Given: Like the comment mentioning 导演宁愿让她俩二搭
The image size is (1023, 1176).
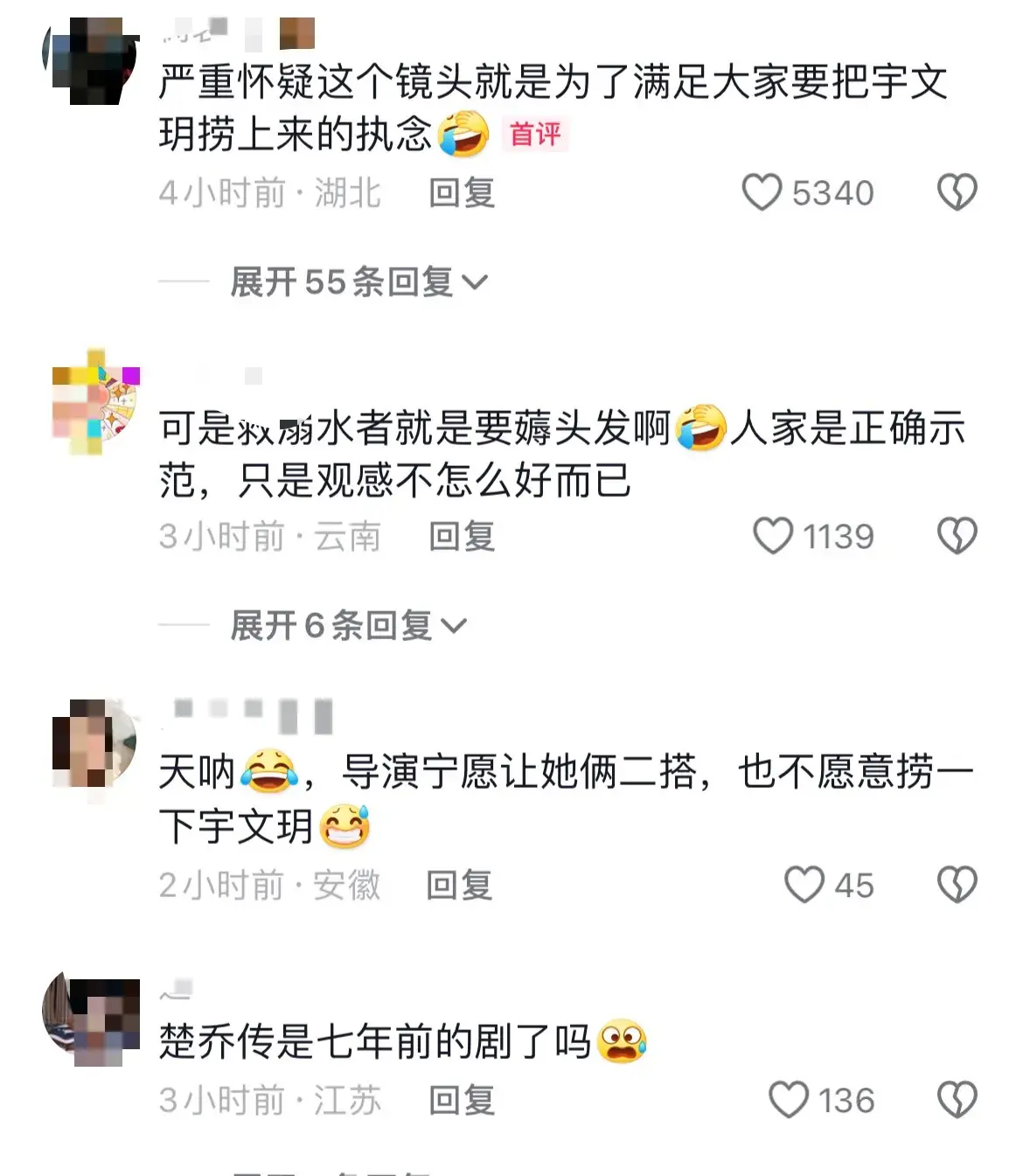Looking at the screenshot, I should pos(805,885).
